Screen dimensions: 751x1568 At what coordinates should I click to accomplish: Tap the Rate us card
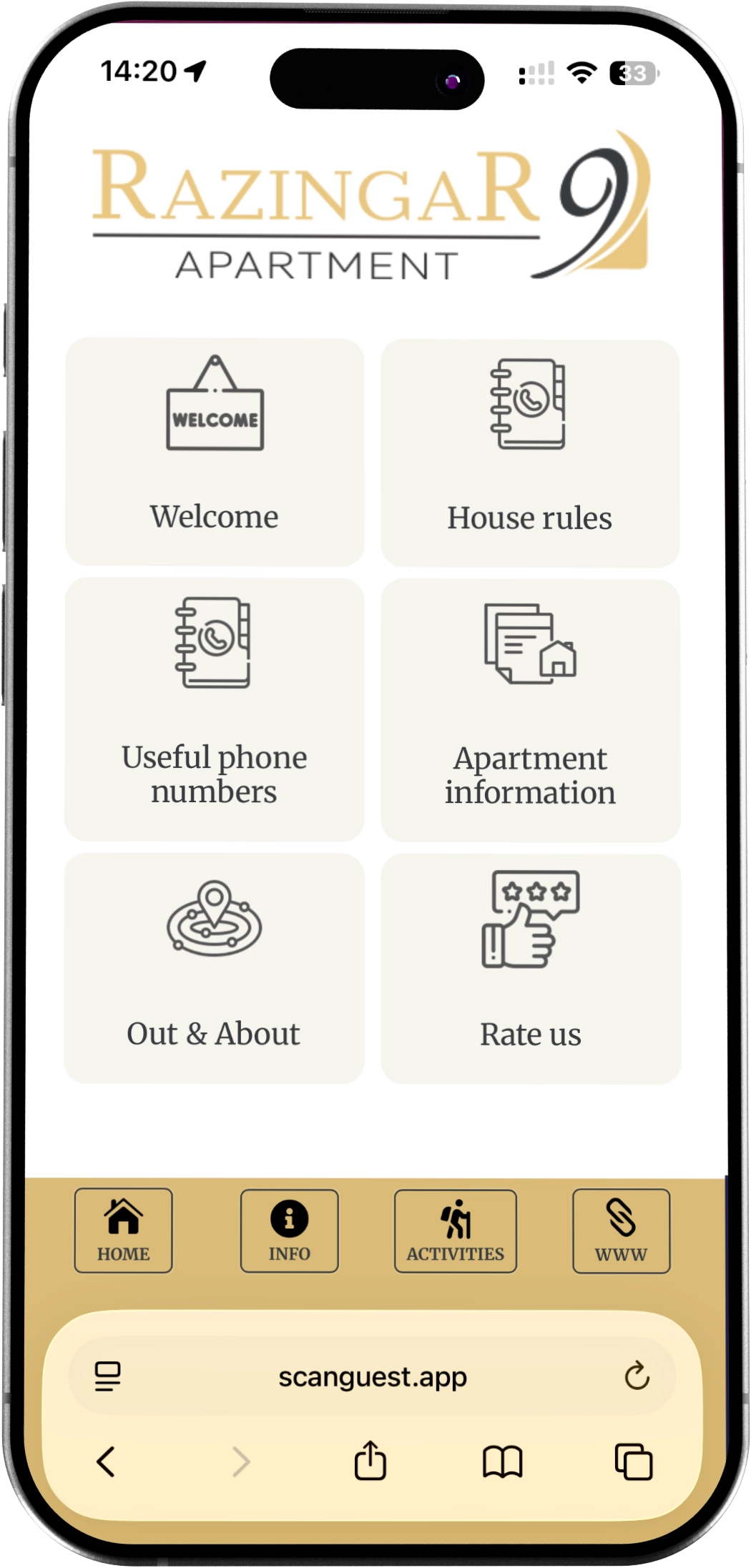click(x=531, y=969)
